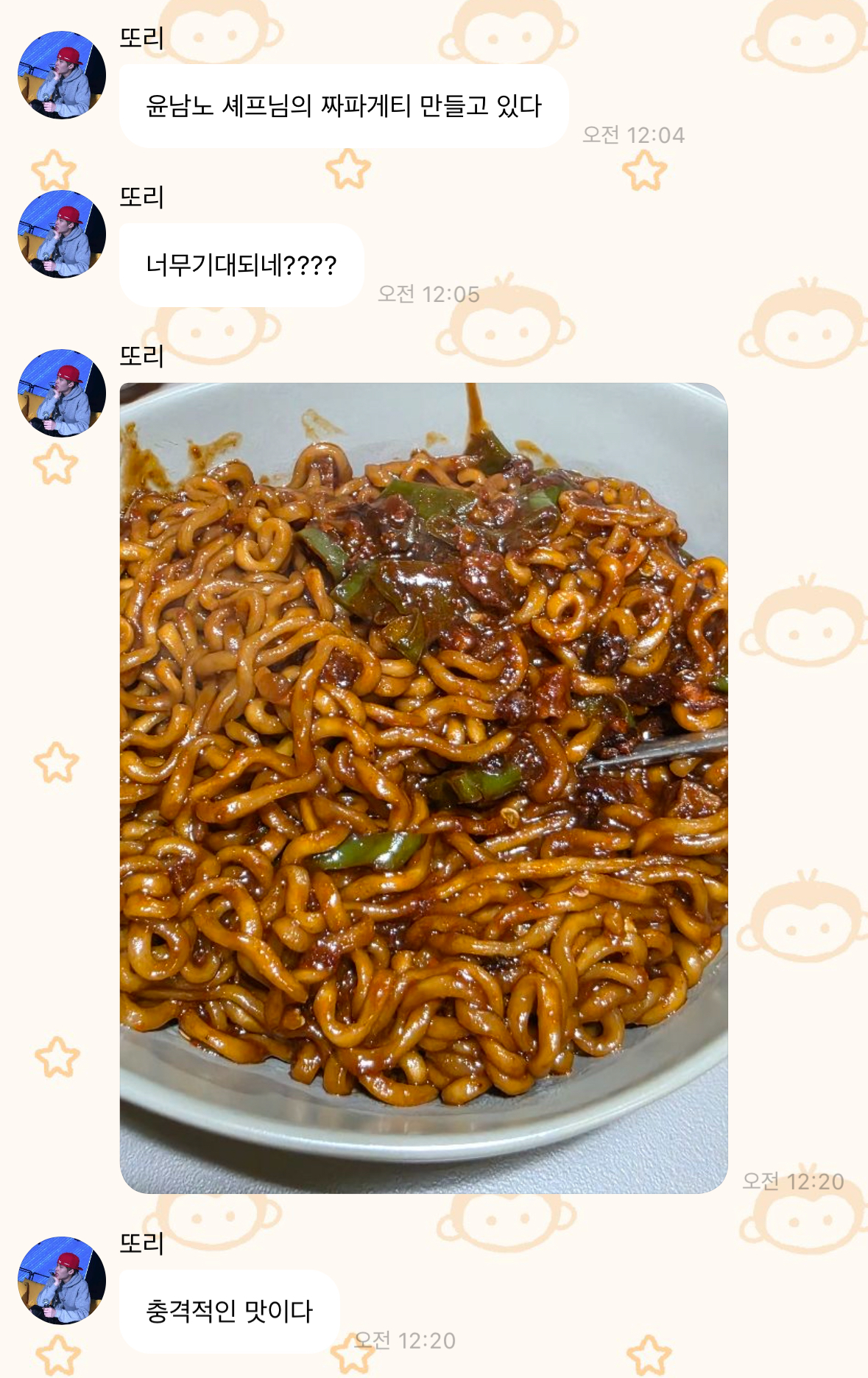The image size is (868, 1378).
Task: Tap 또리's profile picture beside 너무기대되네????
Action: (62, 234)
